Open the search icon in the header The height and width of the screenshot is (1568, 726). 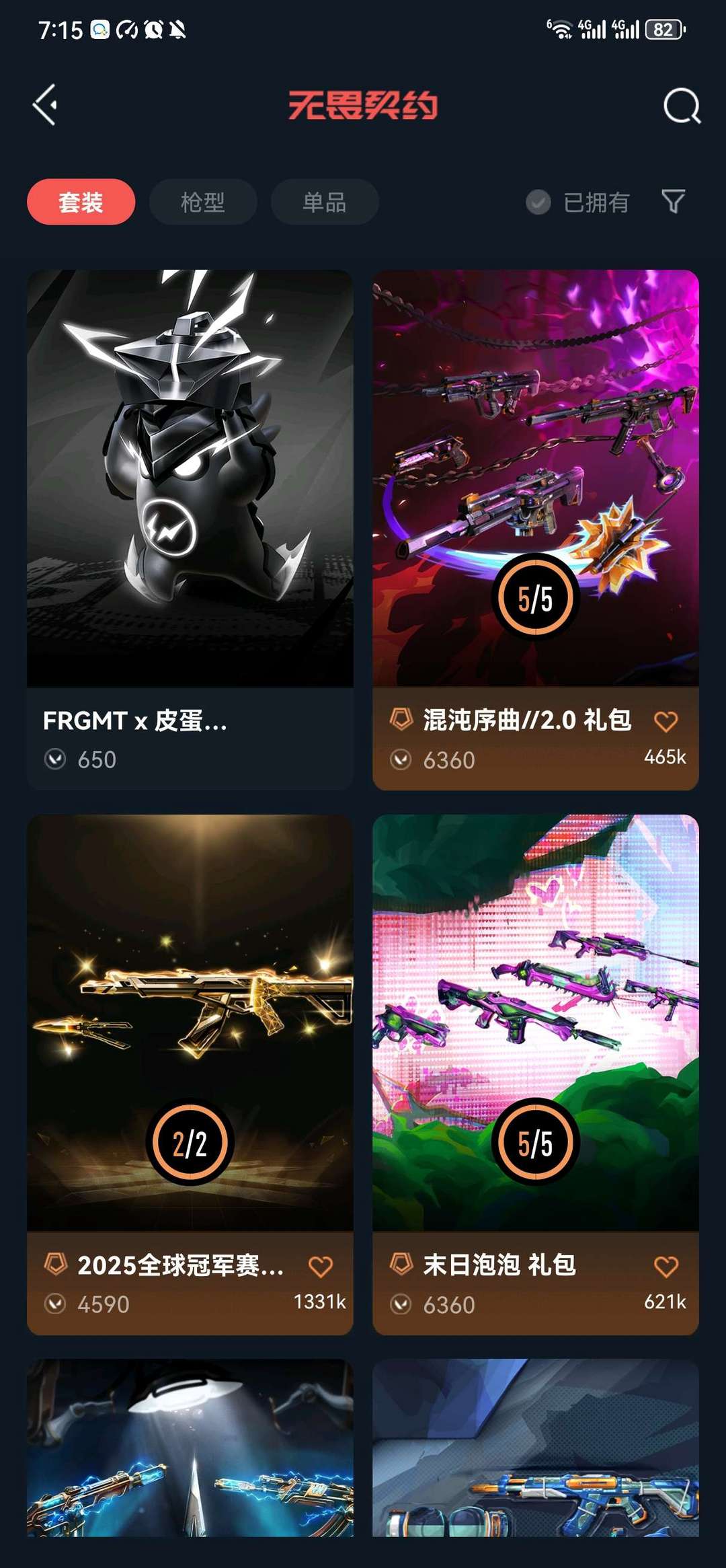tap(682, 106)
